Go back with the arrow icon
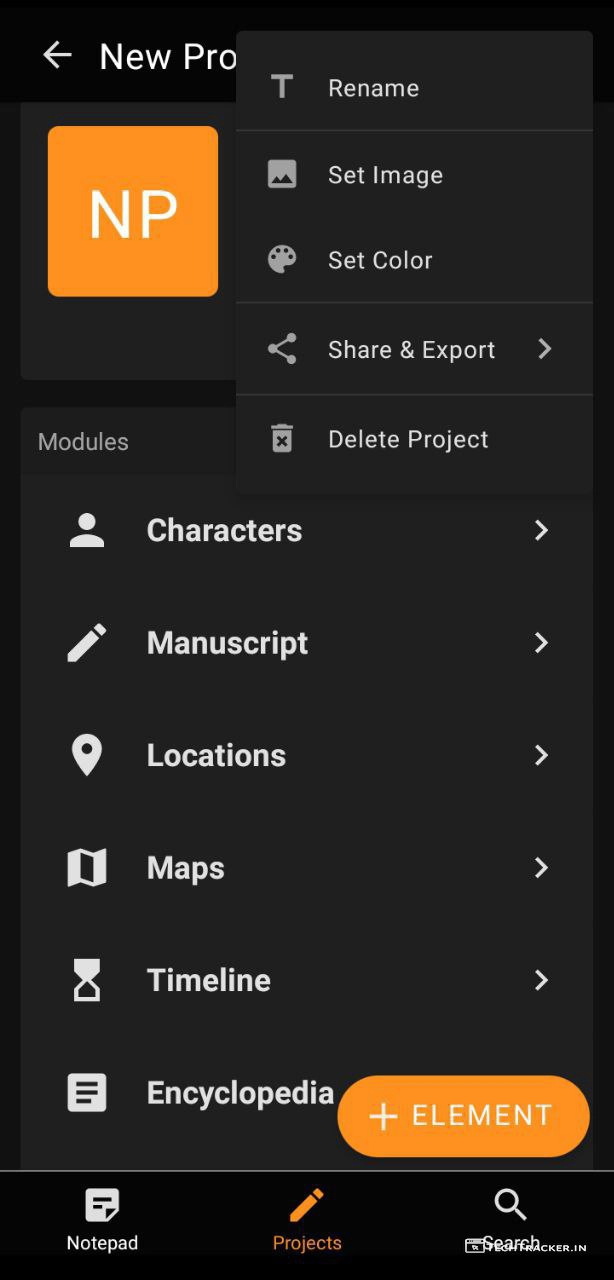614x1280 pixels. click(x=57, y=56)
